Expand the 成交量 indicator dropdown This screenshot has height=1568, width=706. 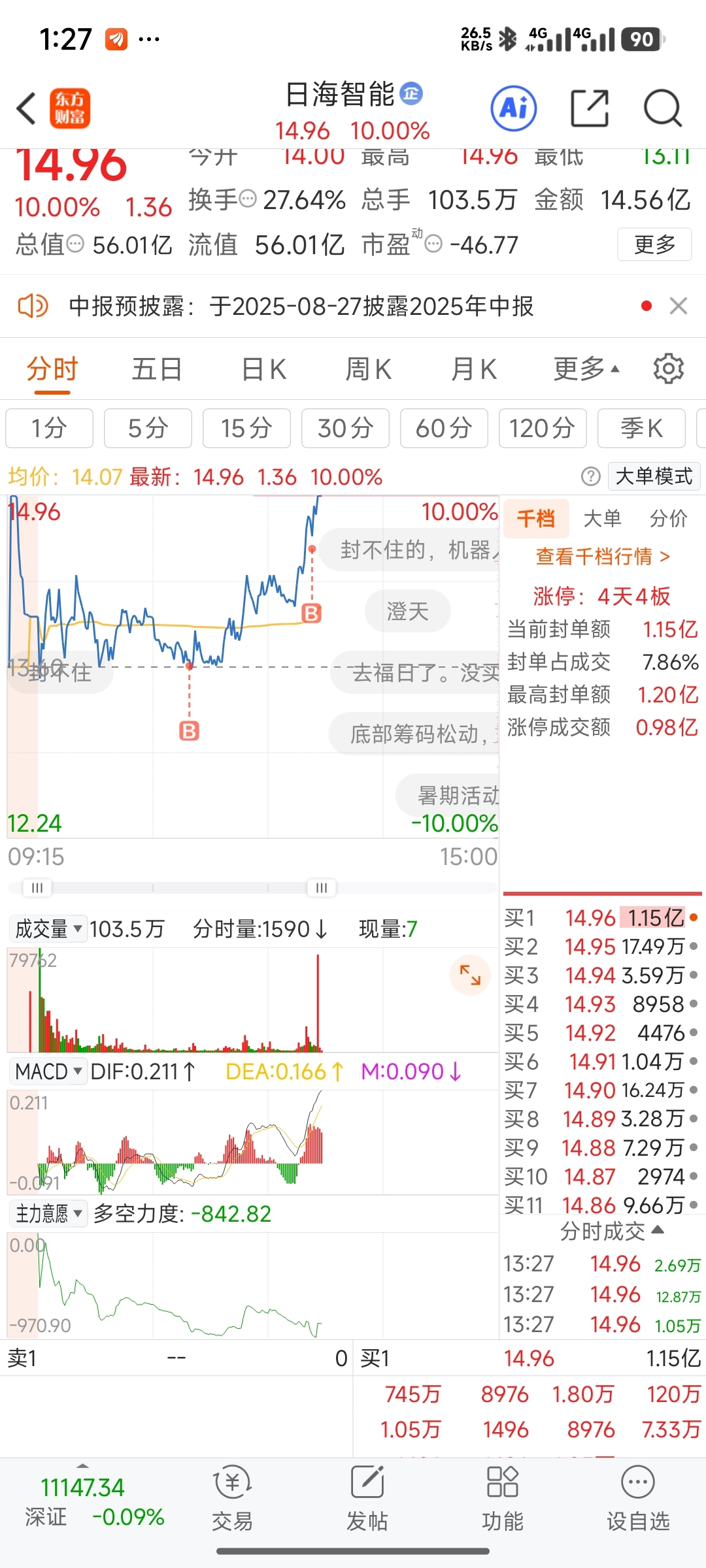[x=48, y=929]
